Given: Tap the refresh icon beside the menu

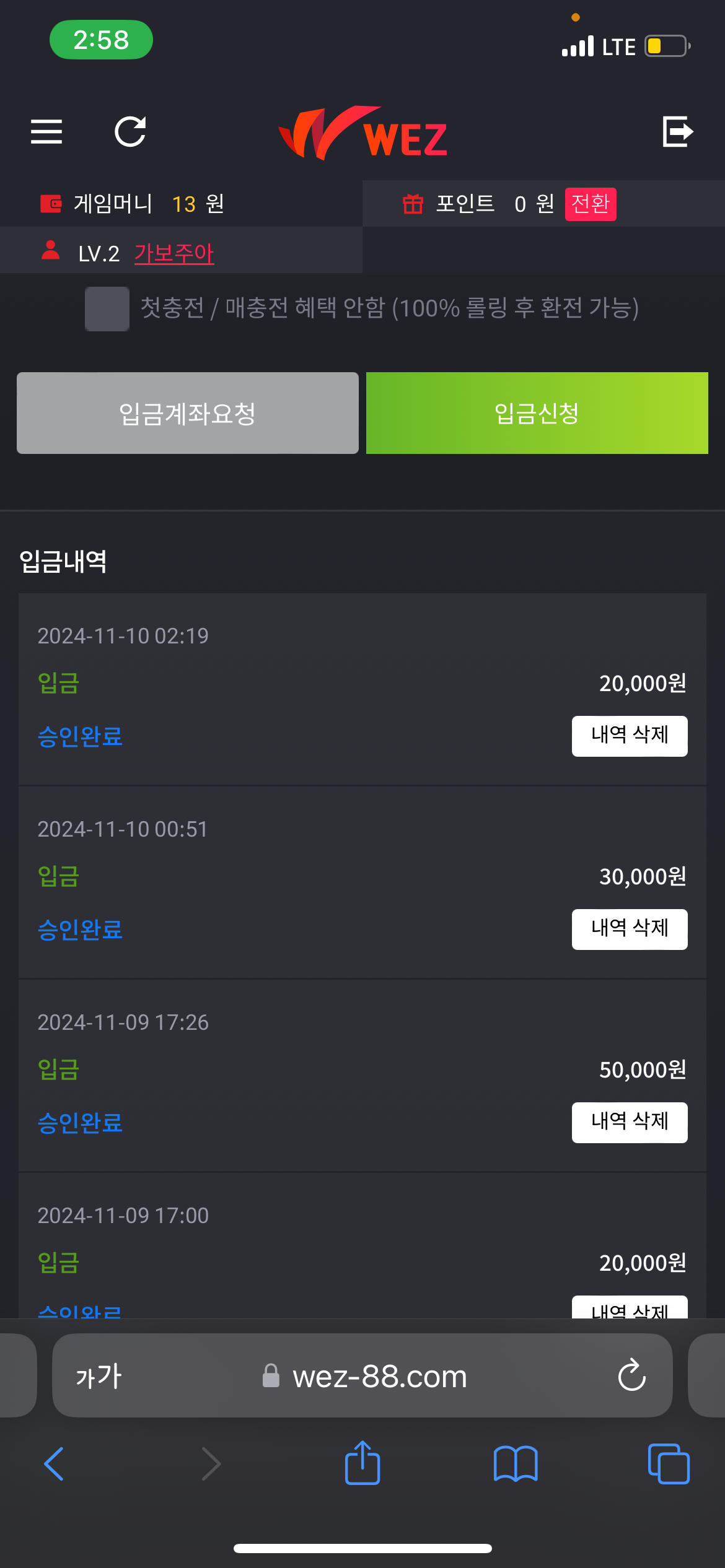Looking at the screenshot, I should coord(130,131).
